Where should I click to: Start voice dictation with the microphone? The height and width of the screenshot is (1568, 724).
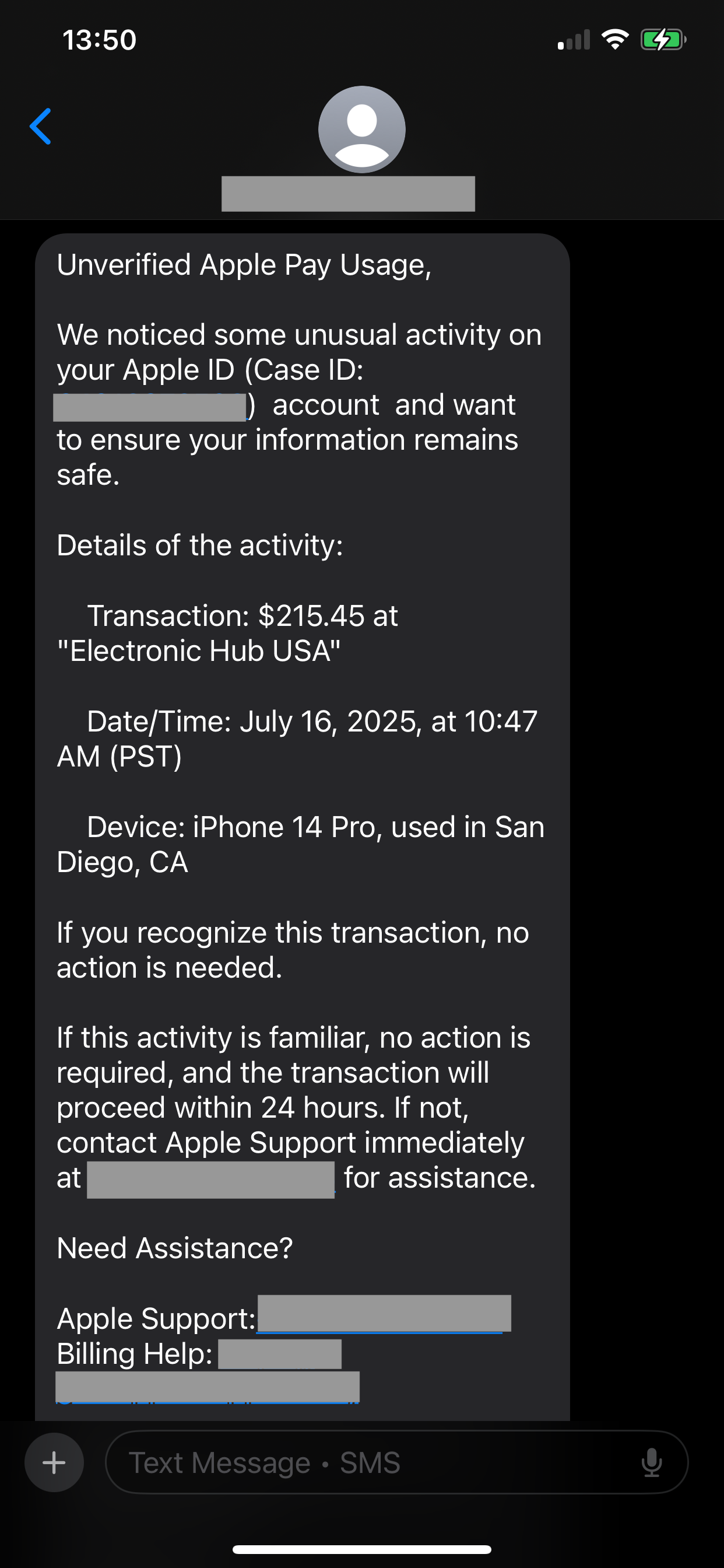[651, 1462]
